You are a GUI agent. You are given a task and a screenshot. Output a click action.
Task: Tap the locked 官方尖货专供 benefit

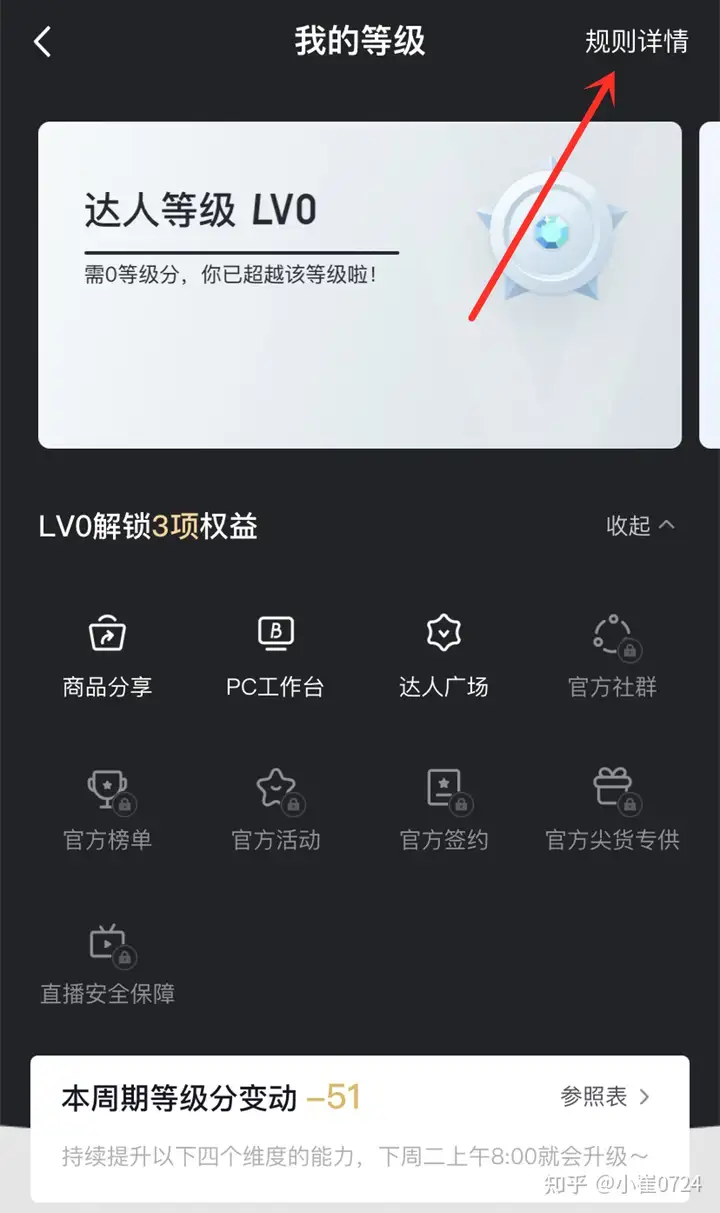612,809
